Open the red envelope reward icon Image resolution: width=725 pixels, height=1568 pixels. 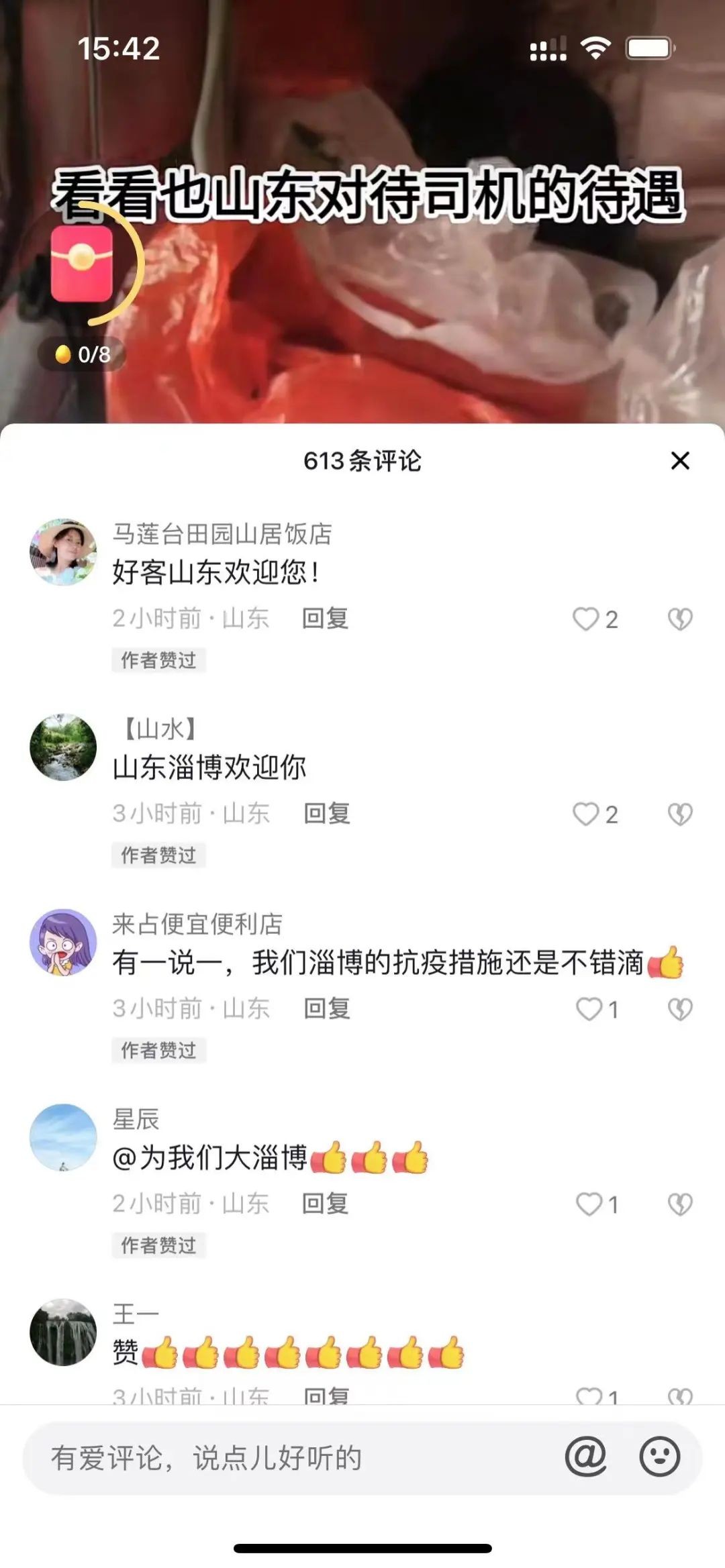[x=82, y=264]
